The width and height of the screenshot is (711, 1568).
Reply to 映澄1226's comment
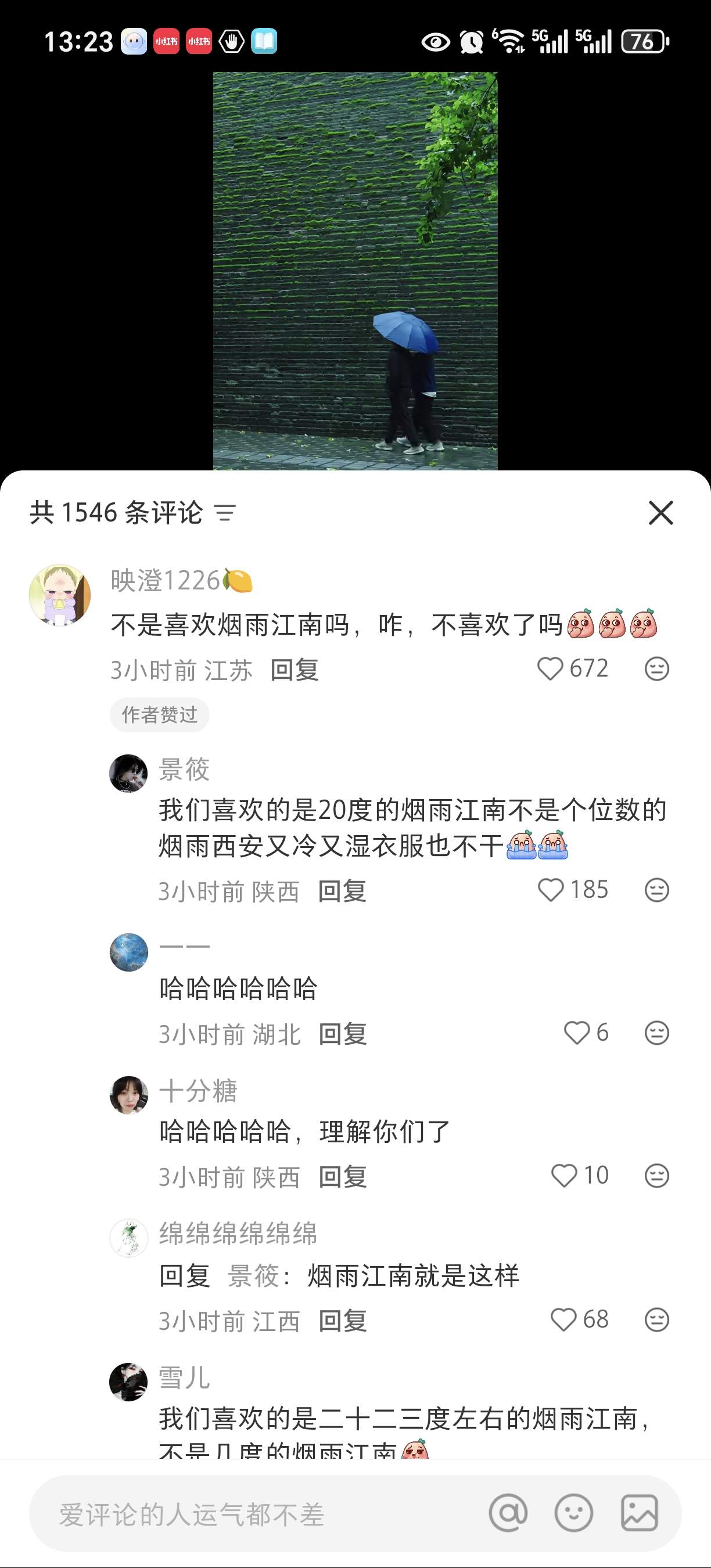295,670
